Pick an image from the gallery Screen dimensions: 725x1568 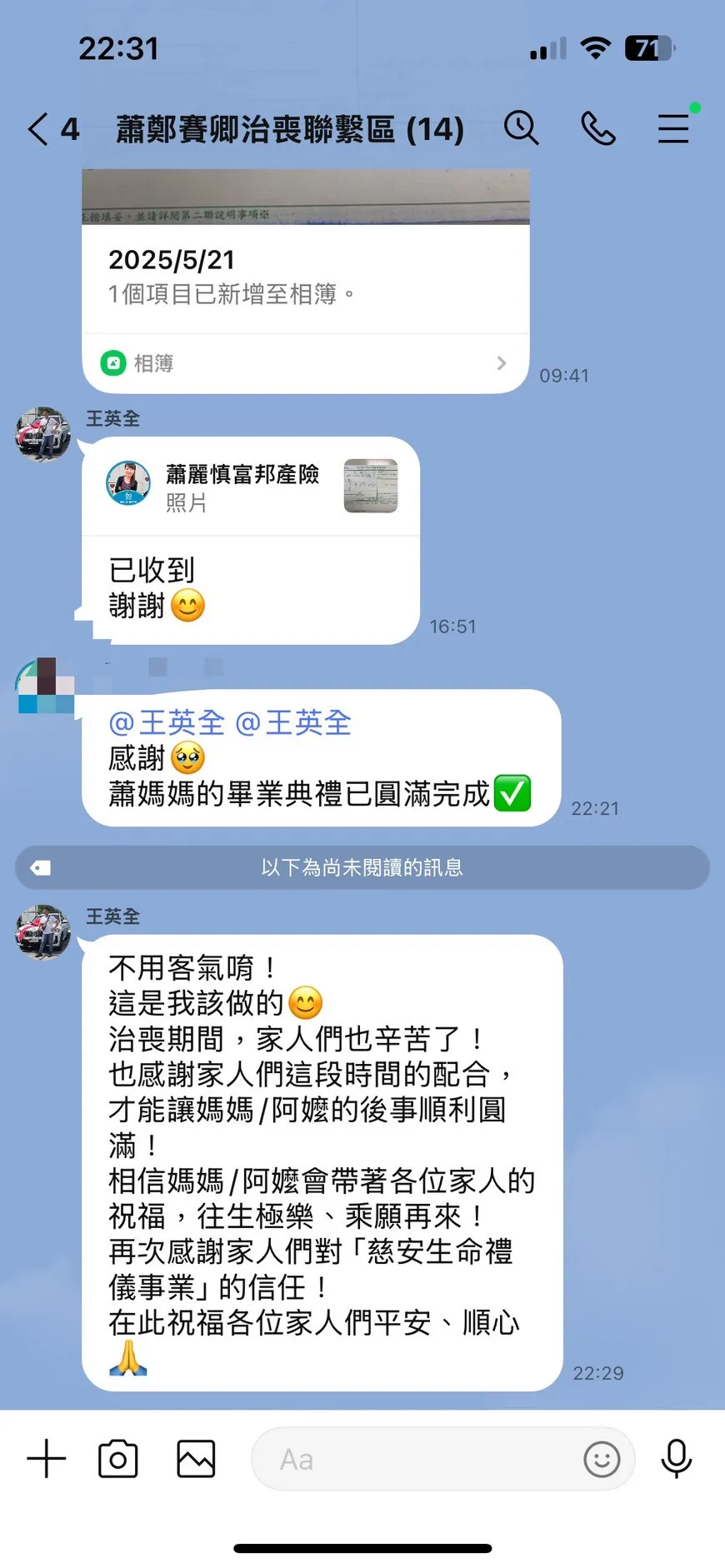(197, 1459)
